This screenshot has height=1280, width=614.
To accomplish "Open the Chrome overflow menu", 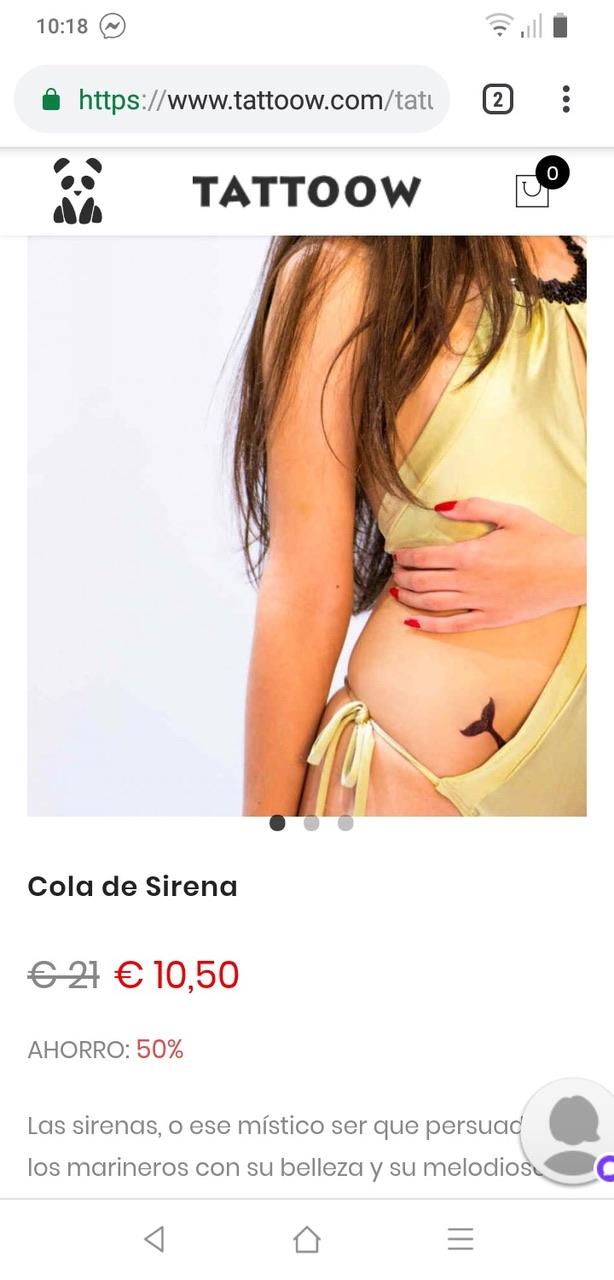I will click(x=566, y=99).
